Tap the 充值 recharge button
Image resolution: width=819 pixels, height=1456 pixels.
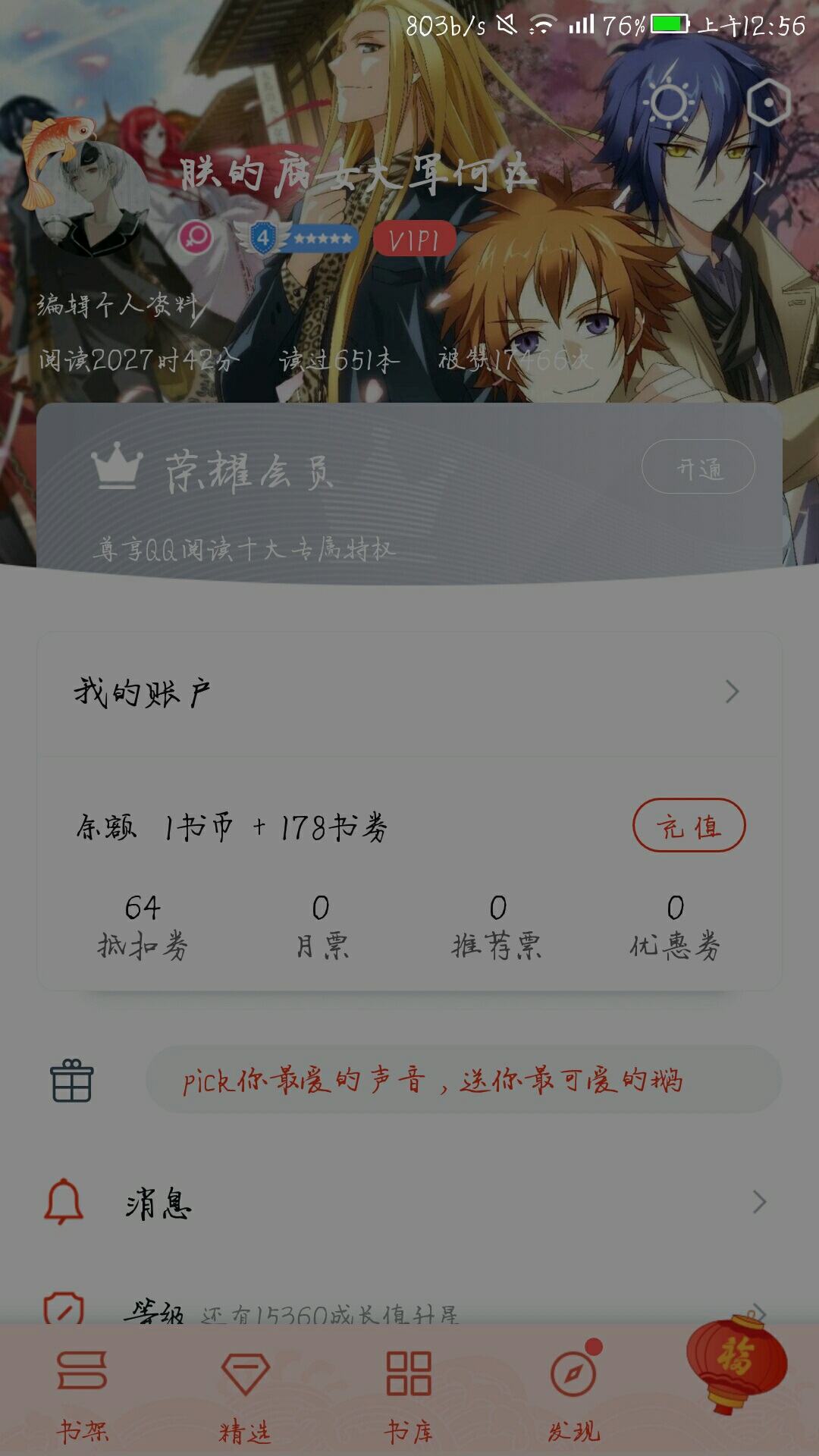689,826
